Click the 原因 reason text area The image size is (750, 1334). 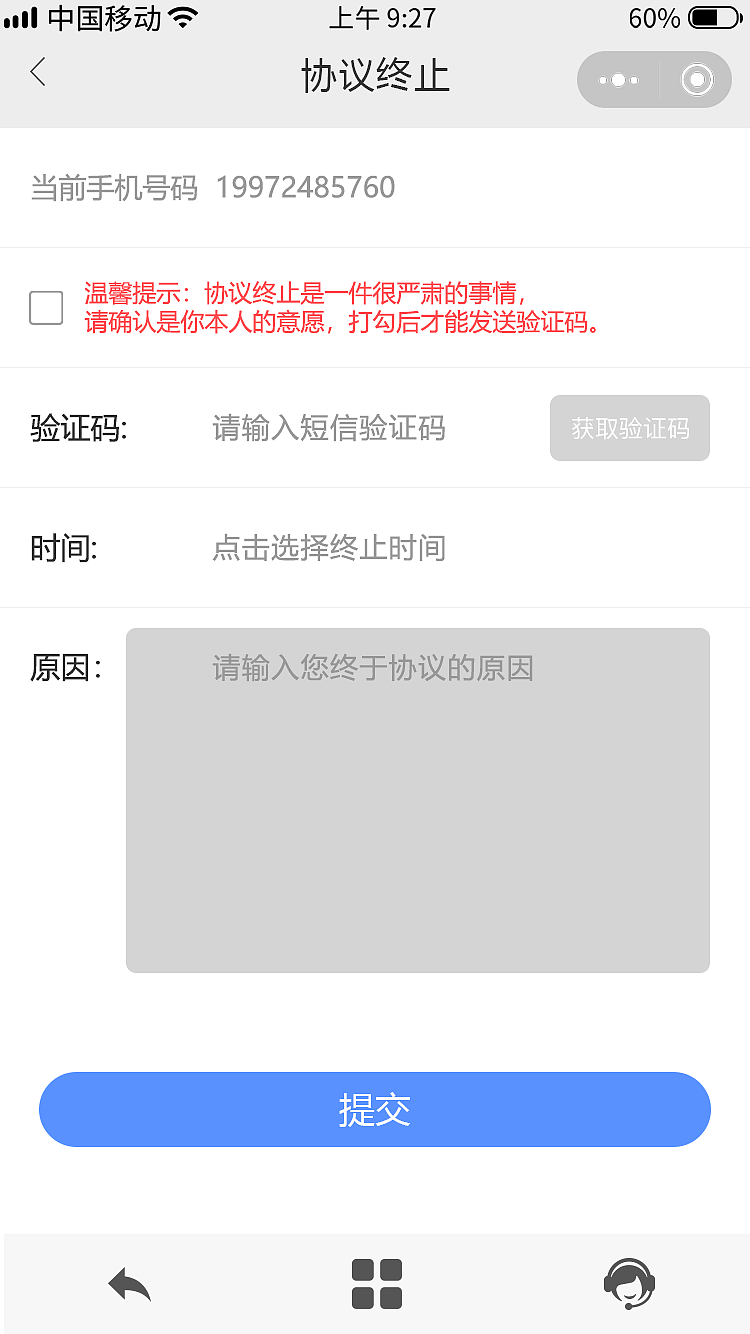417,800
